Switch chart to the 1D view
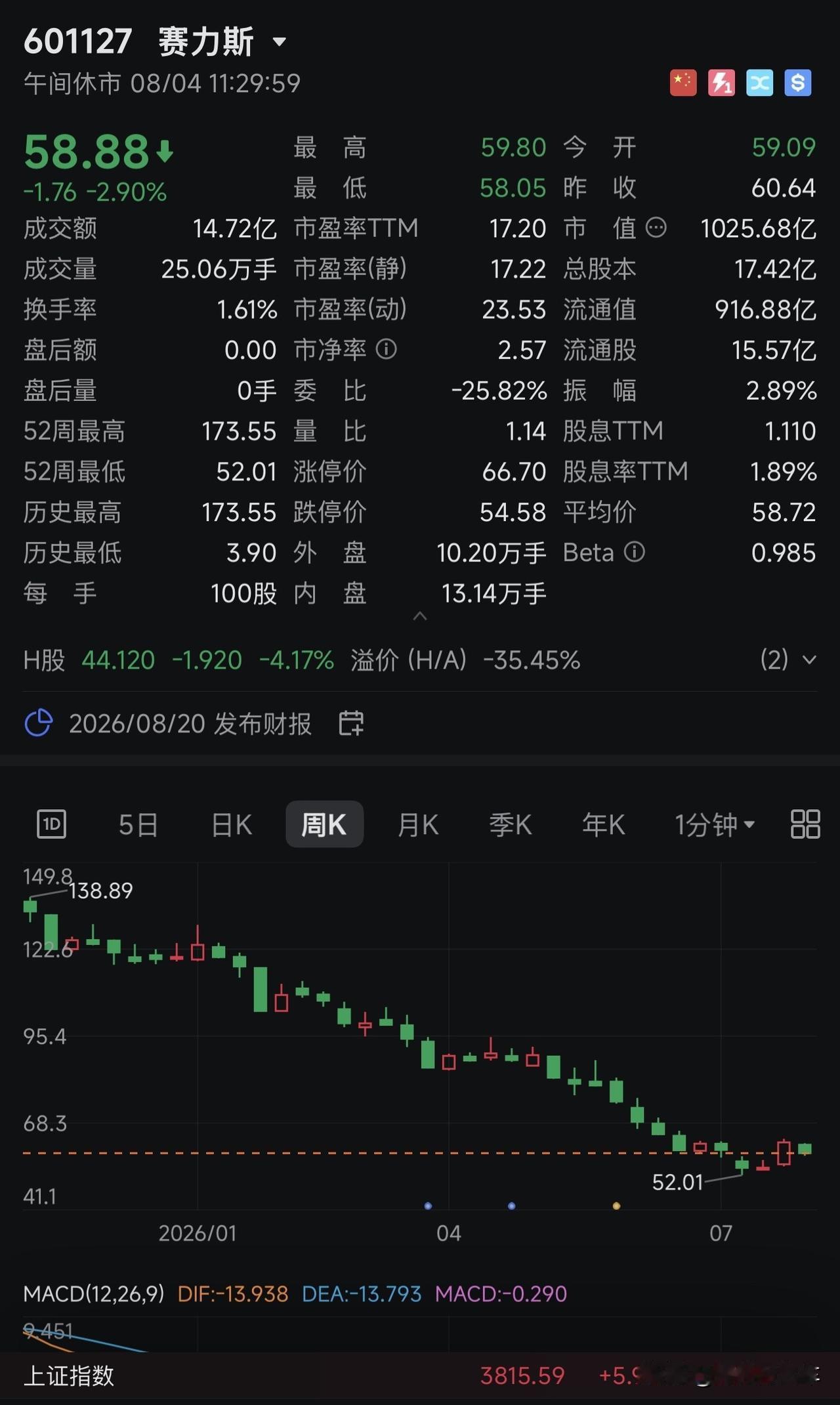Viewport: 840px width, 1405px height. (x=52, y=824)
